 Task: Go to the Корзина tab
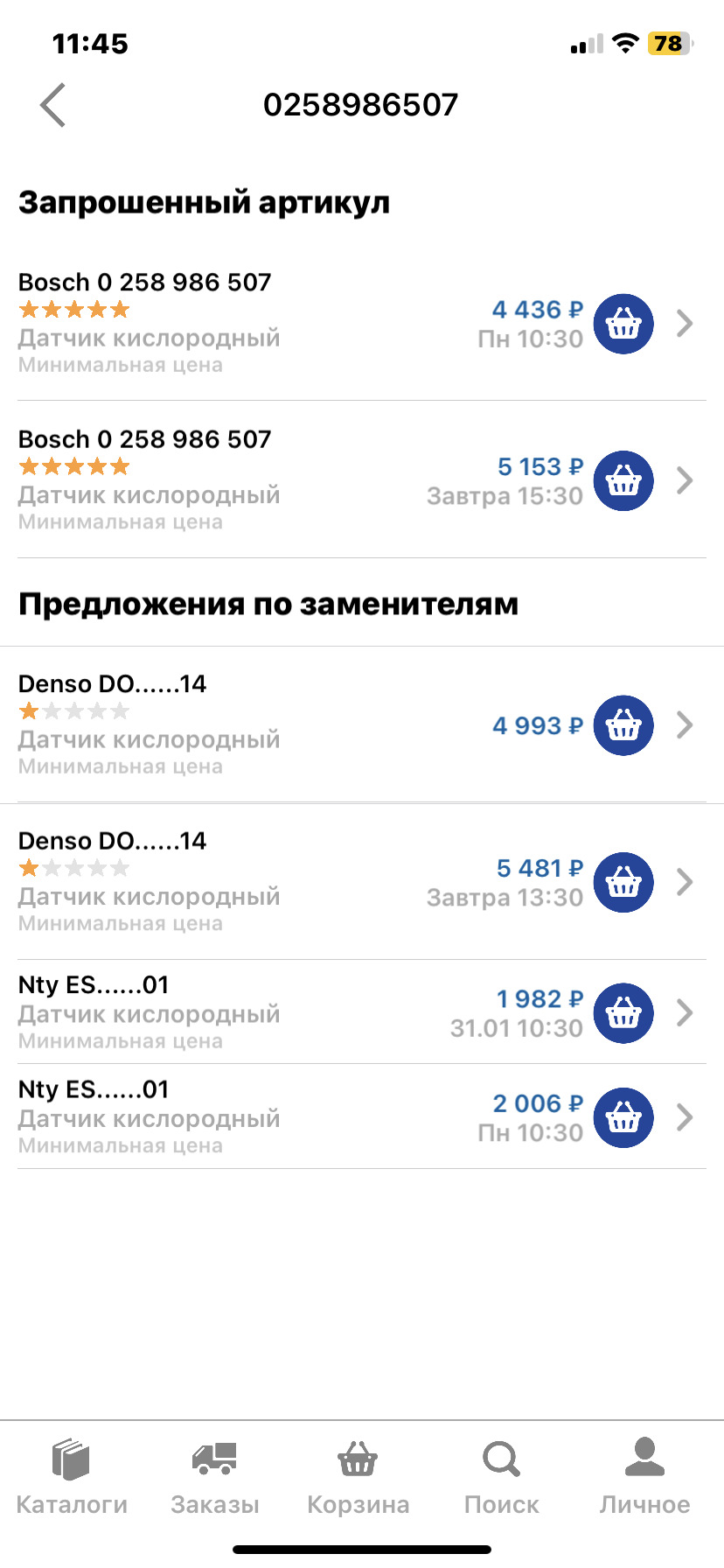coord(358,1477)
